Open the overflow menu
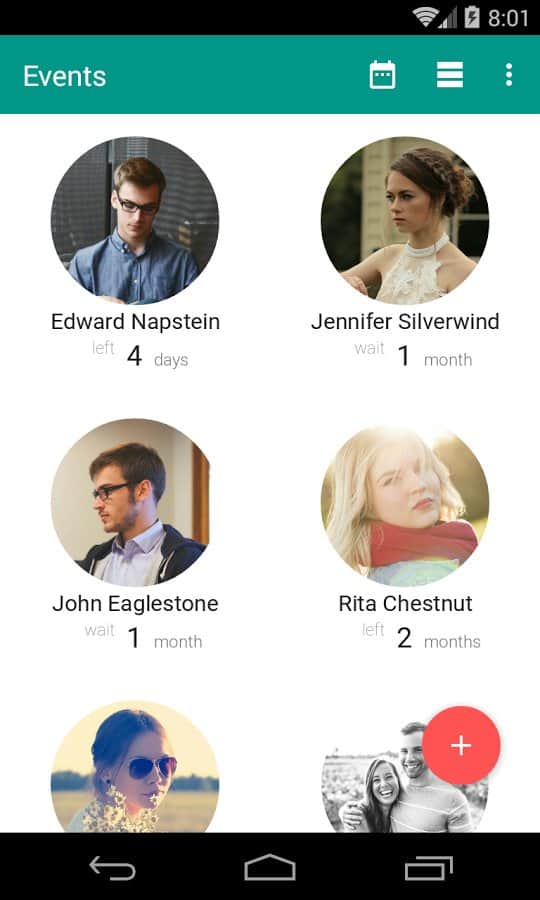 (508, 75)
